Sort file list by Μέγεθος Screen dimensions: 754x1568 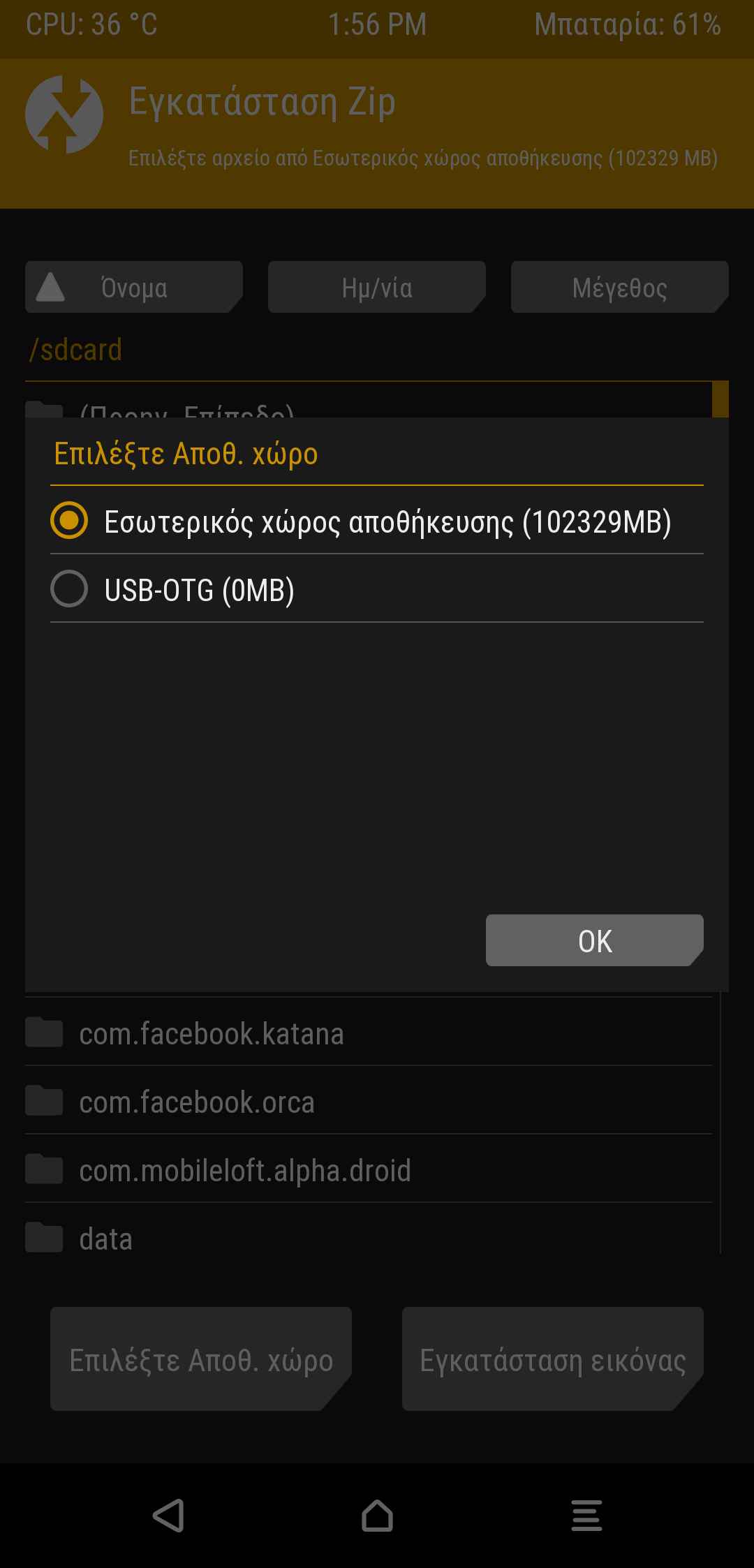click(x=619, y=287)
